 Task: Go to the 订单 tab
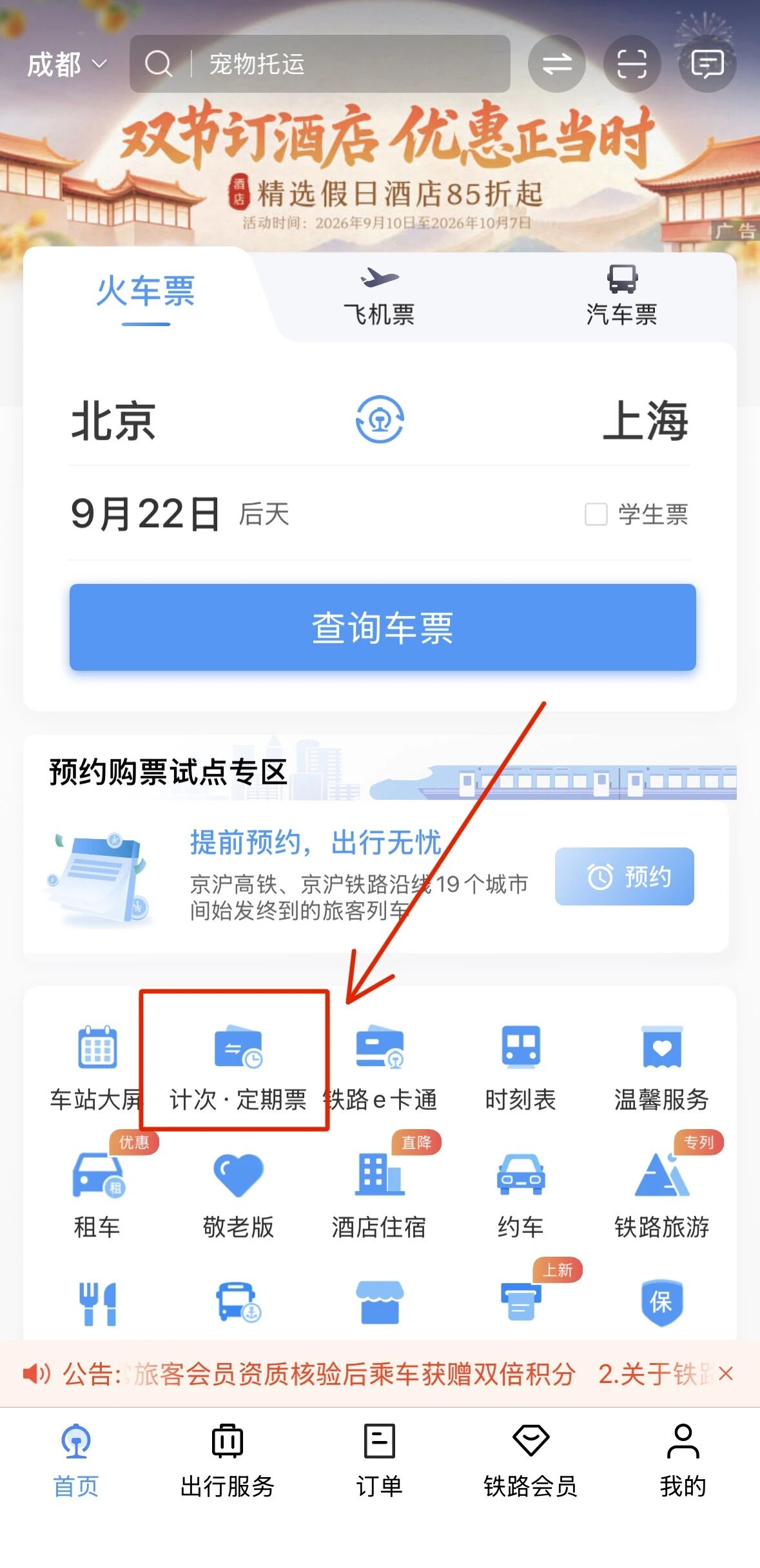point(379,1460)
